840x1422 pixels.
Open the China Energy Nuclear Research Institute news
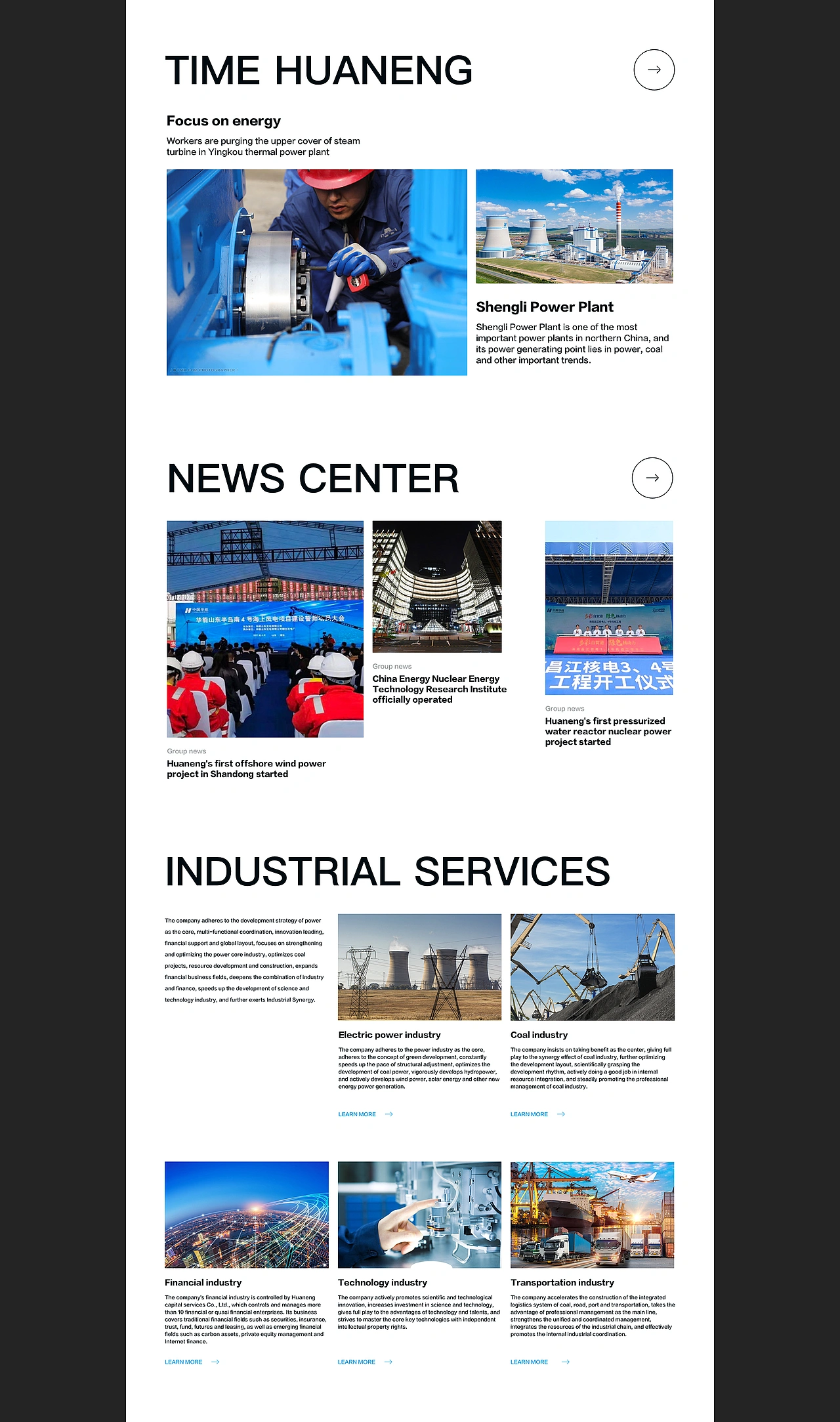pos(440,689)
